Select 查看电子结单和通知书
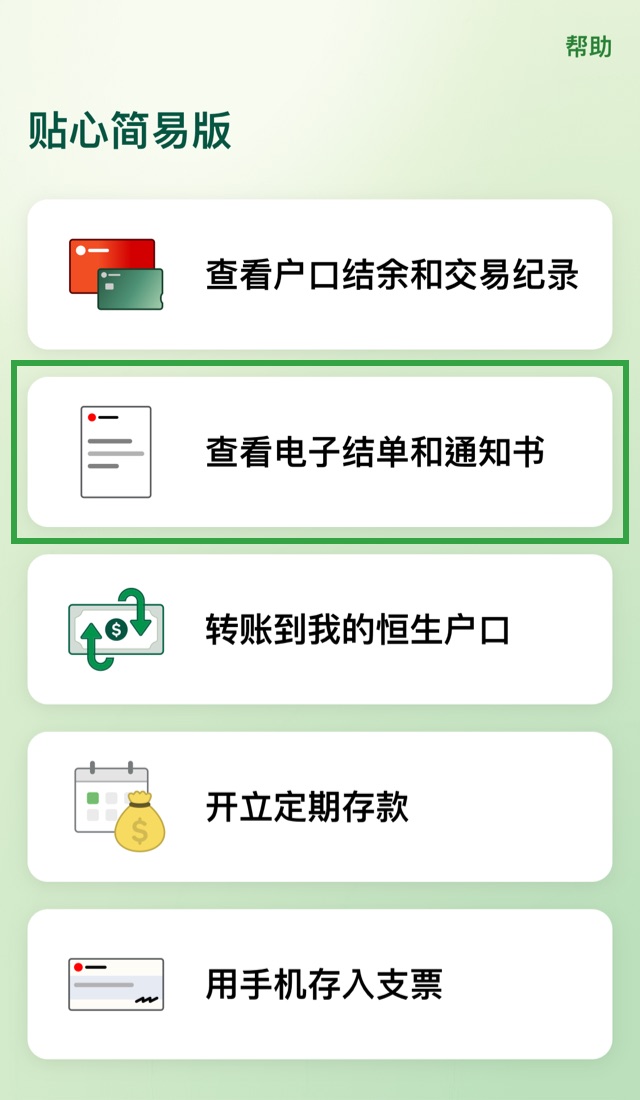Screen dimensions: 640x1100 coord(320,452)
